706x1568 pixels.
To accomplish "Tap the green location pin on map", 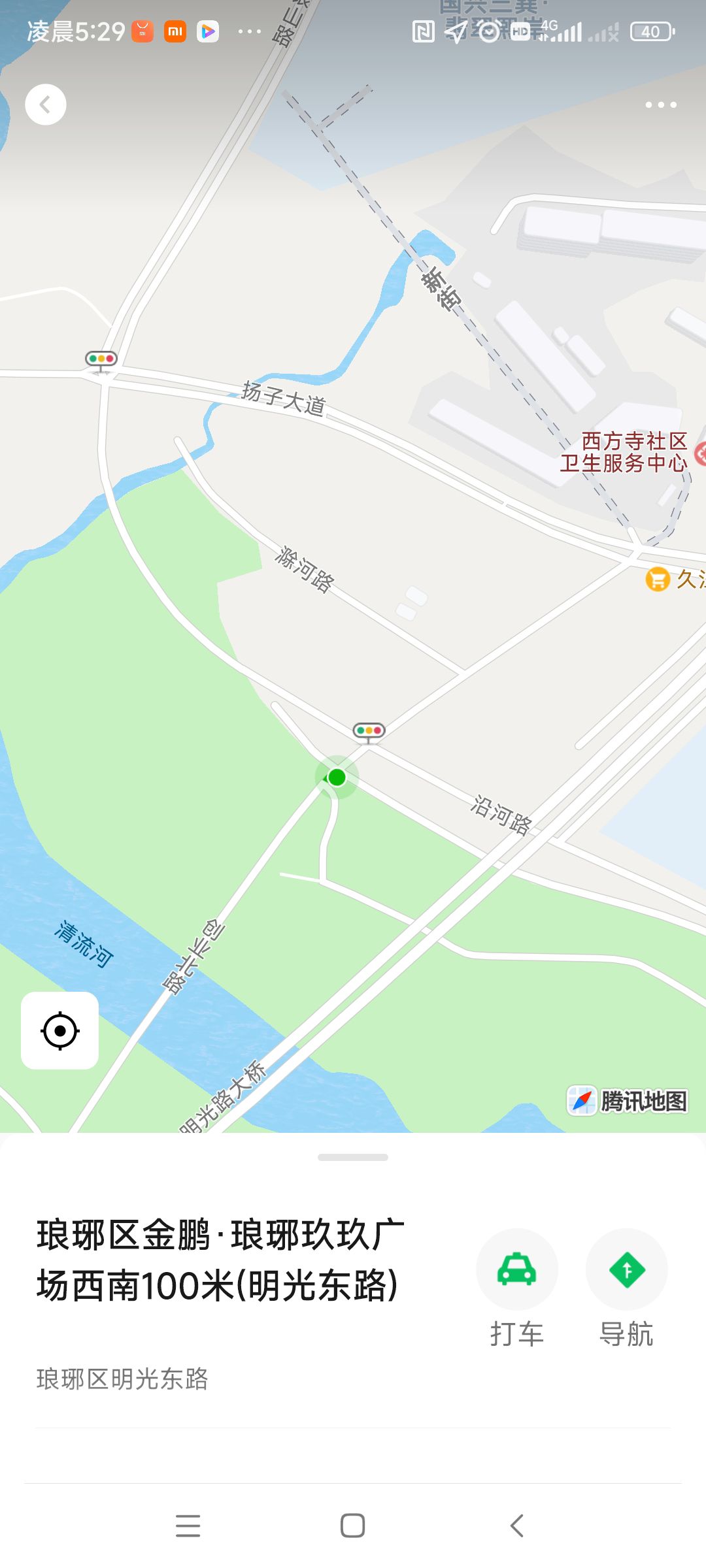I will (x=337, y=777).
